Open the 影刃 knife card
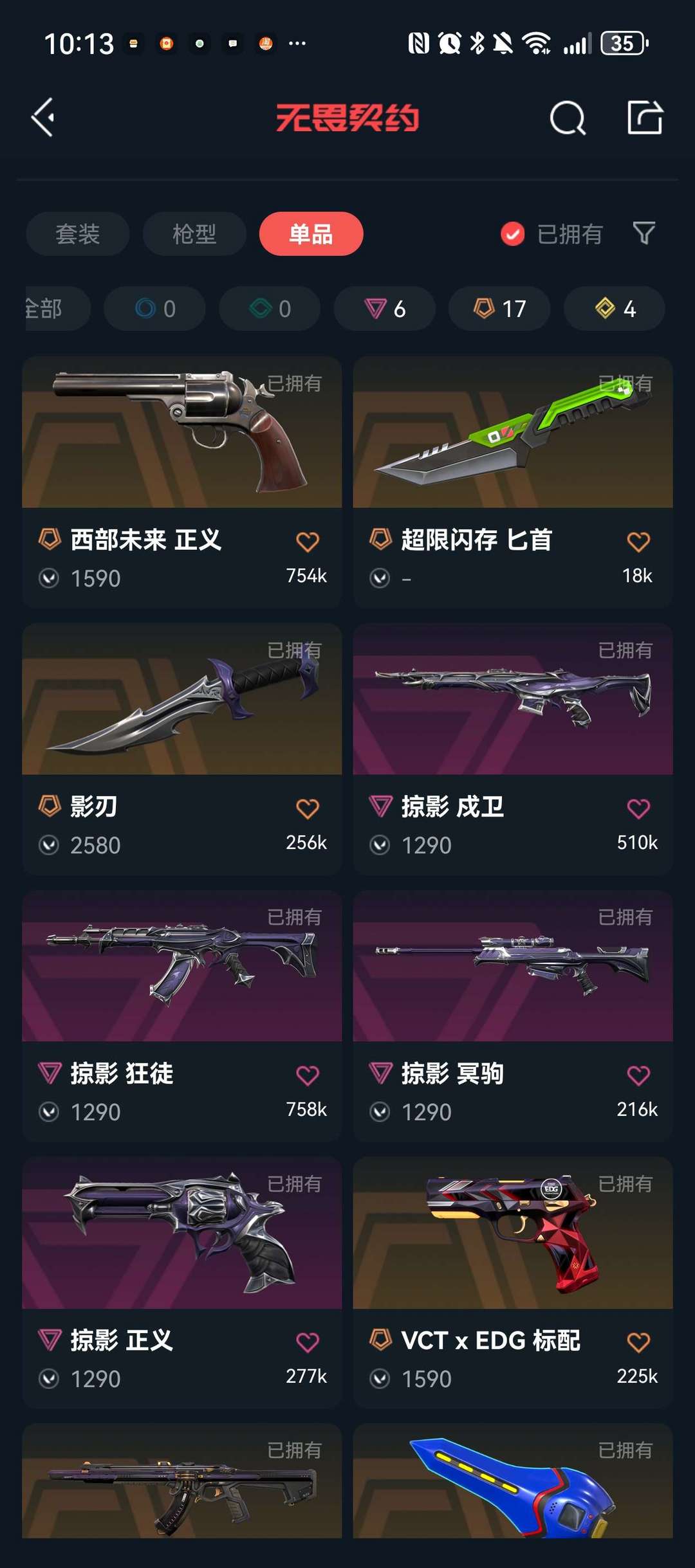This screenshot has width=695, height=1568. [x=182, y=749]
